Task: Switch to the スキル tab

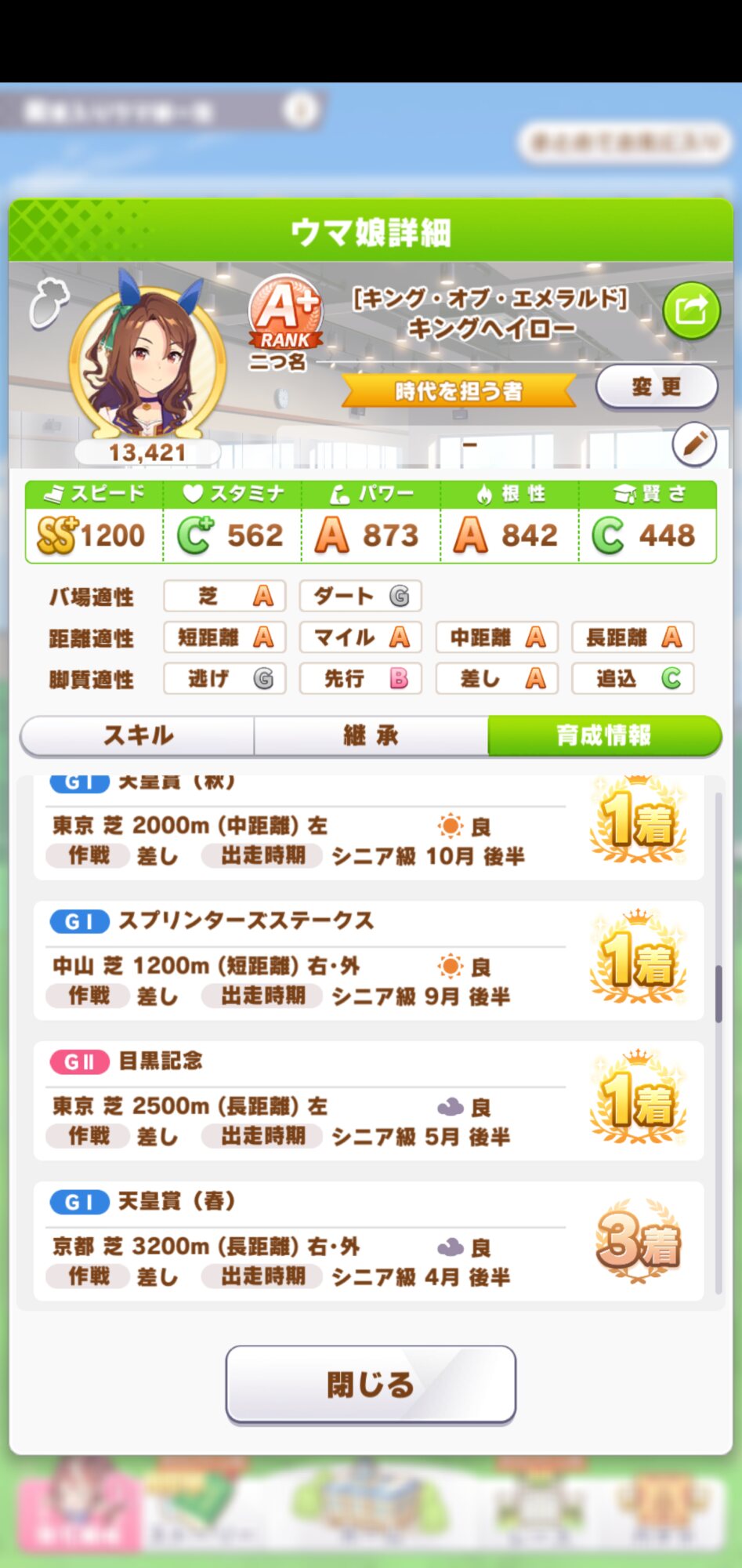Action: (138, 735)
